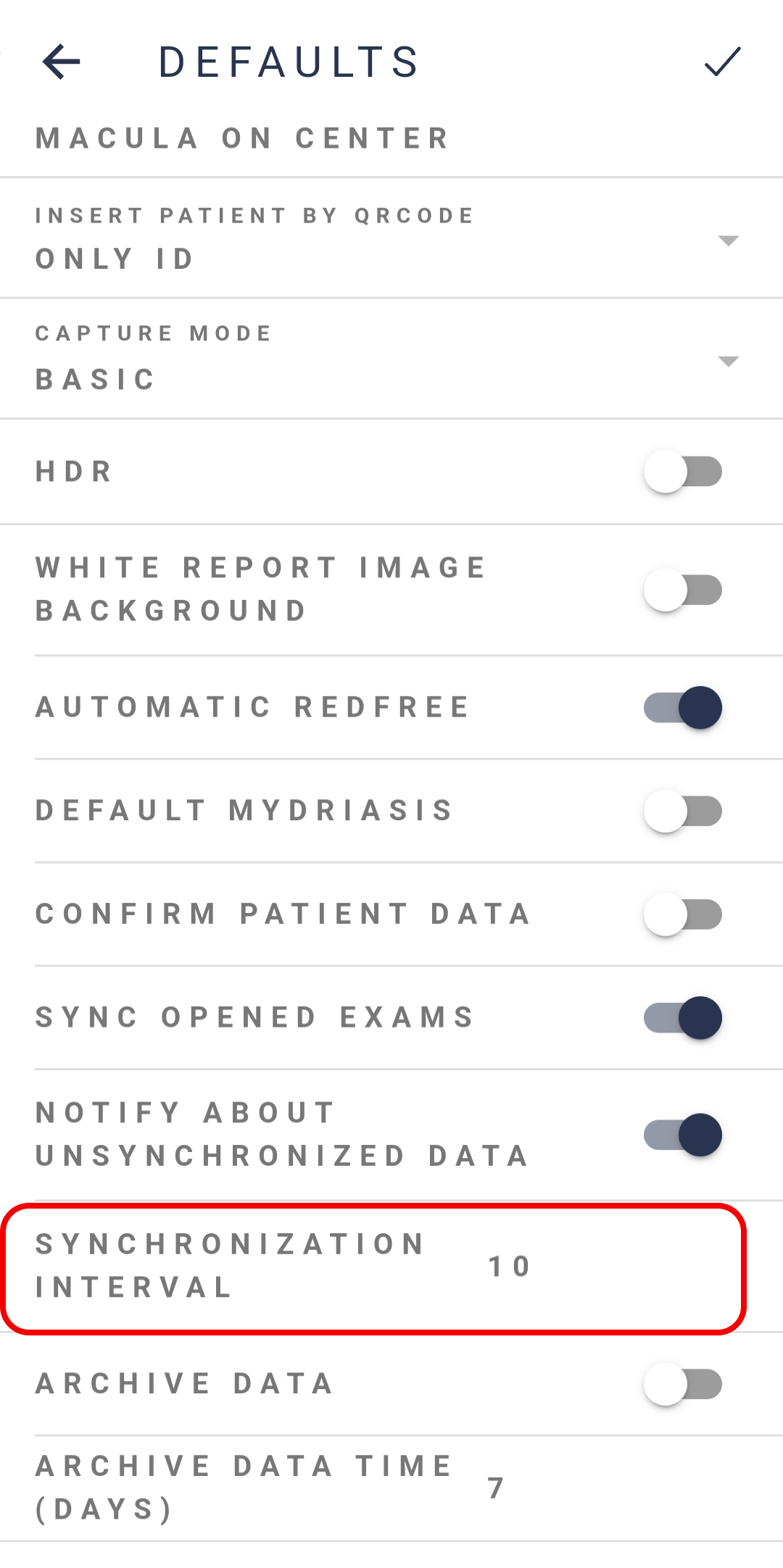Go back using the arrow icon
The width and height of the screenshot is (783, 1568).
coord(61,62)
